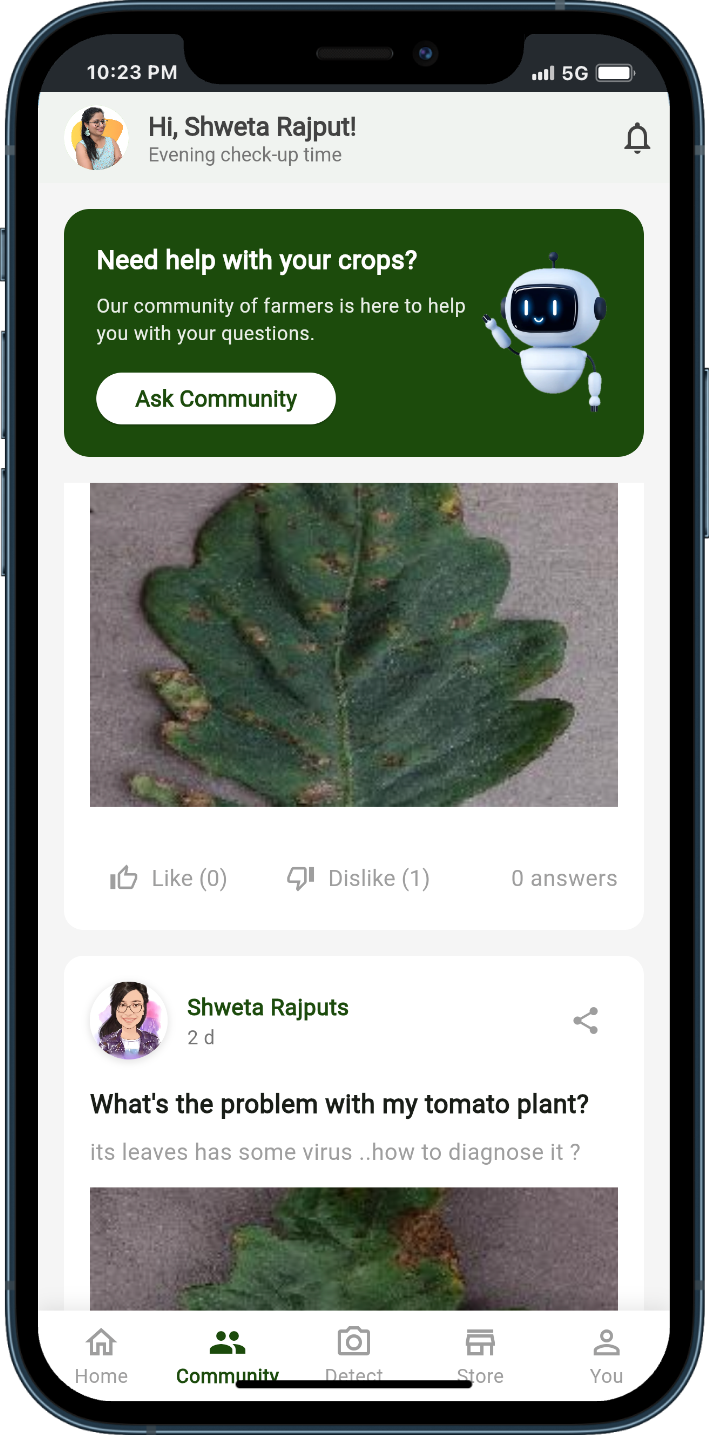Open the notifications bell

click(x=637, y=139)
